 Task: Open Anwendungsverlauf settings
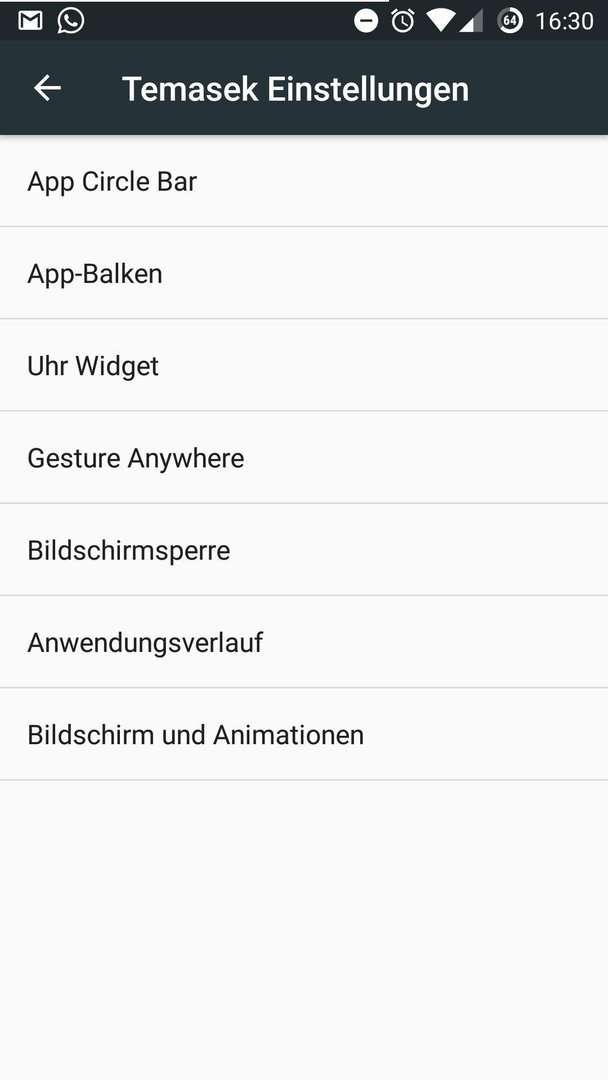(x=304, y=642)
